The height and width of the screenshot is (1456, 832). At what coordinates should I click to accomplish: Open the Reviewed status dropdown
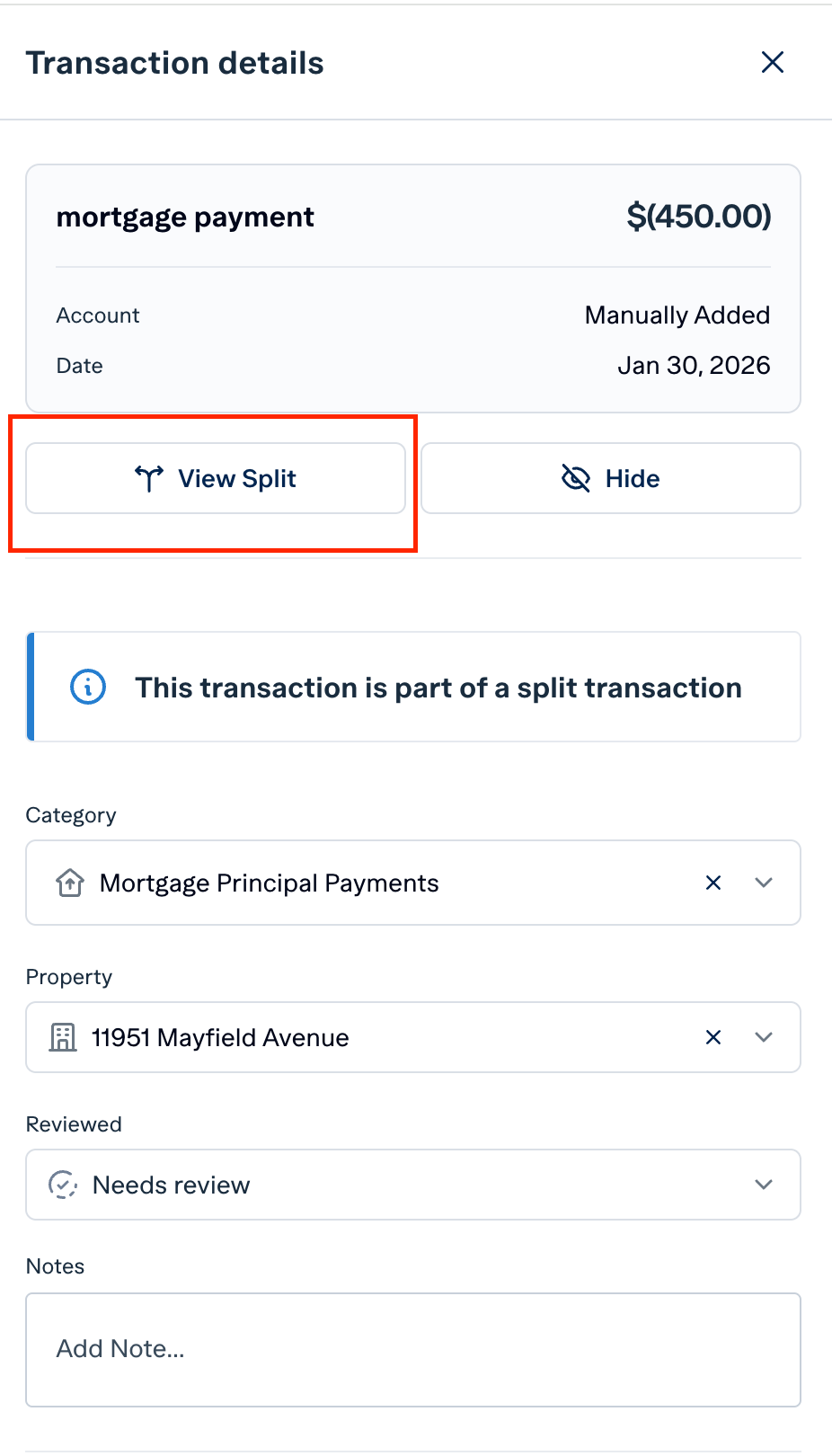[x=763, y=1185]
